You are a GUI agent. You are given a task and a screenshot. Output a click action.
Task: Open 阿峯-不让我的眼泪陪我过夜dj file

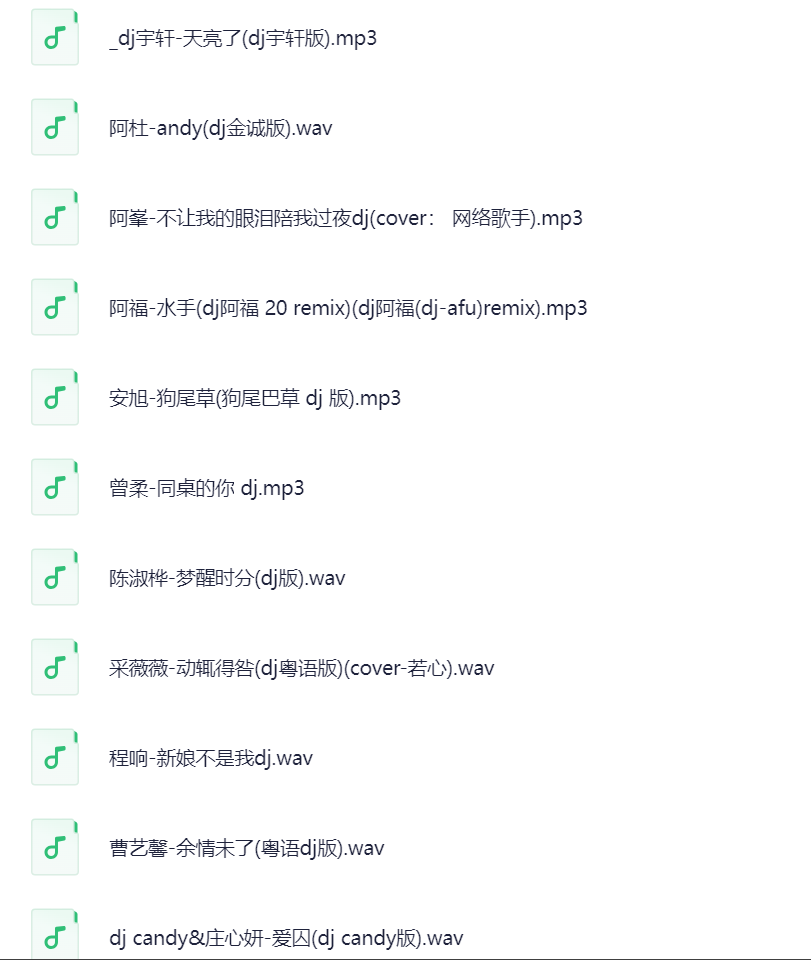346,219
